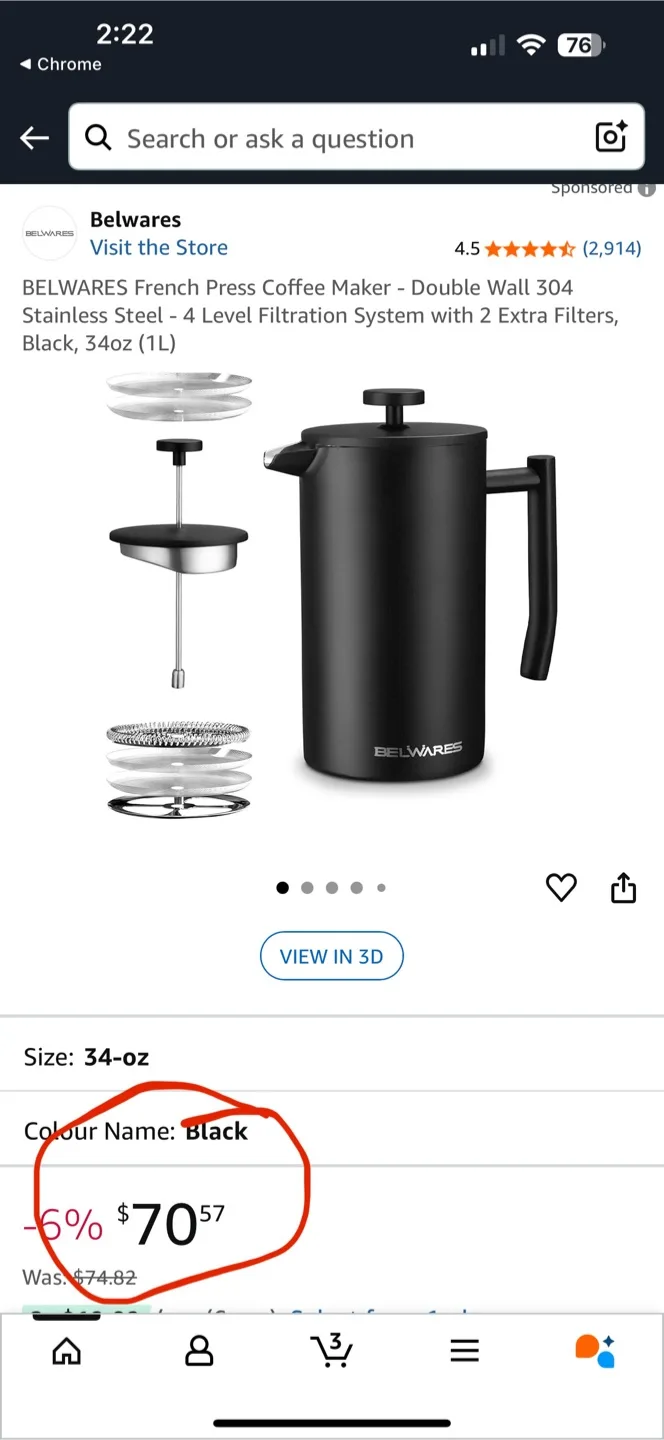
Task: Open the 2,914 ratings reviews
Action: (x=611, y=248)
